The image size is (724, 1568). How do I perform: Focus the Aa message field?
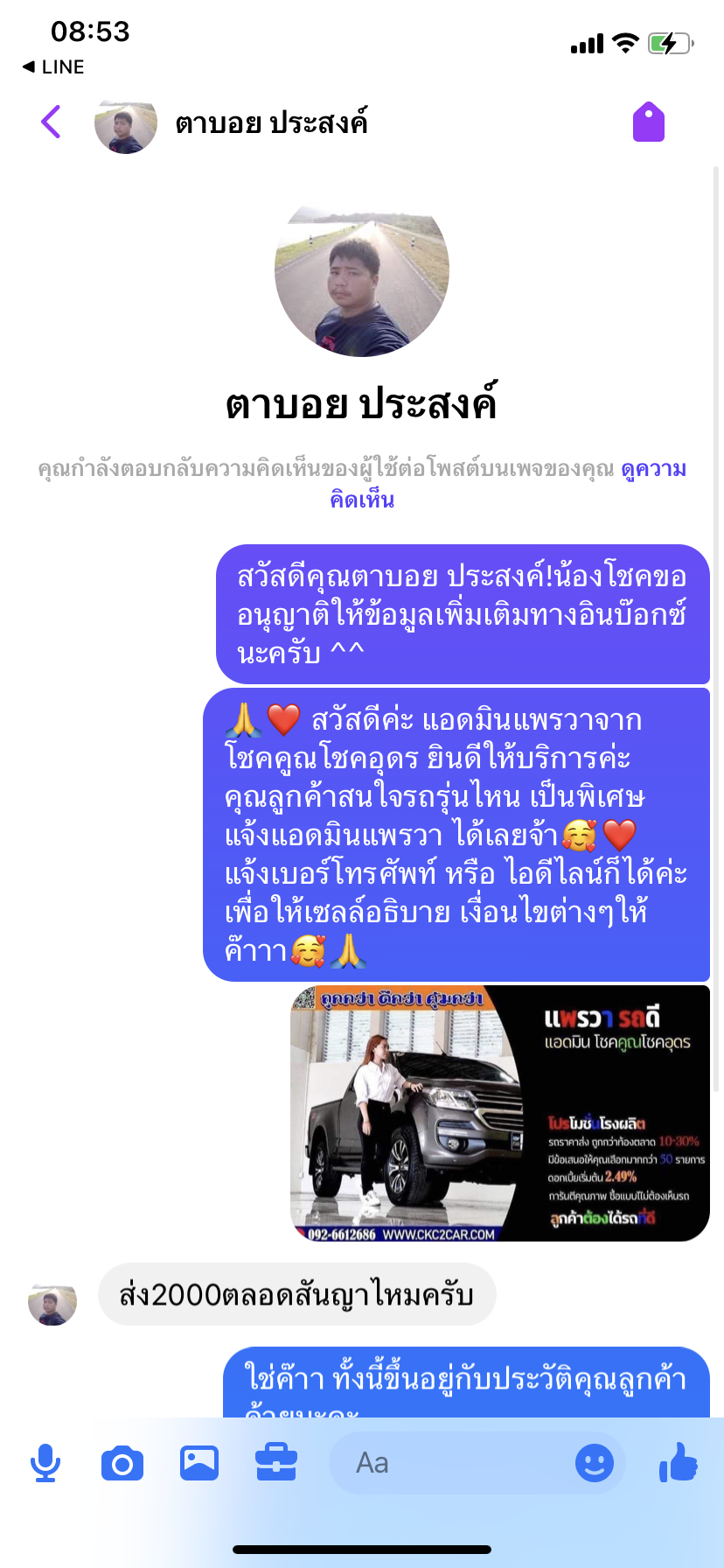[x=450, y=1463]
